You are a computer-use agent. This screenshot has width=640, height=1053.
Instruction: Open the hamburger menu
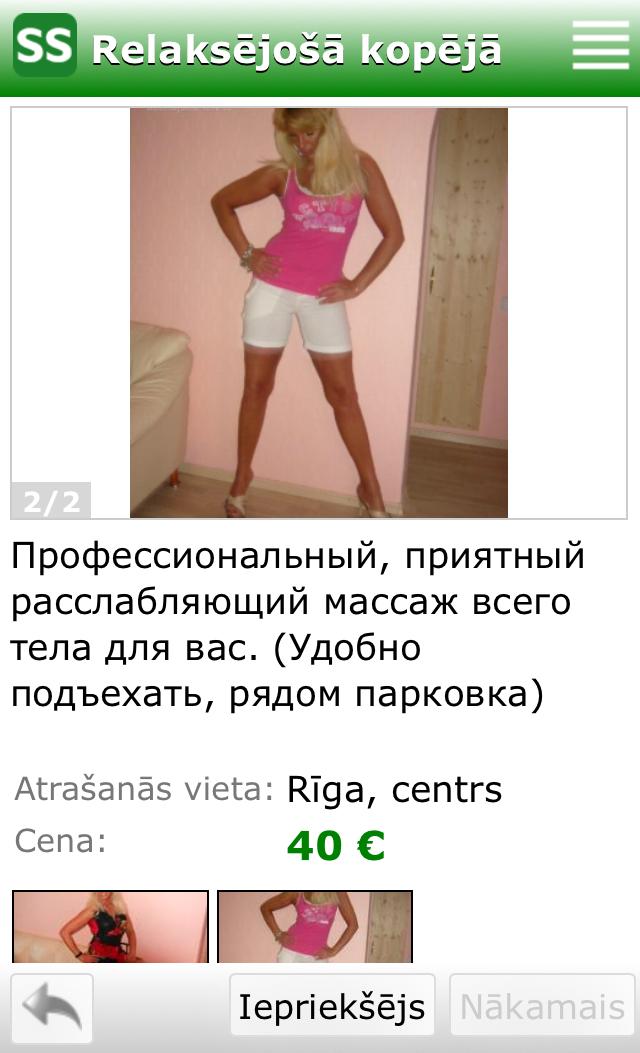click(x=600, y=45)
